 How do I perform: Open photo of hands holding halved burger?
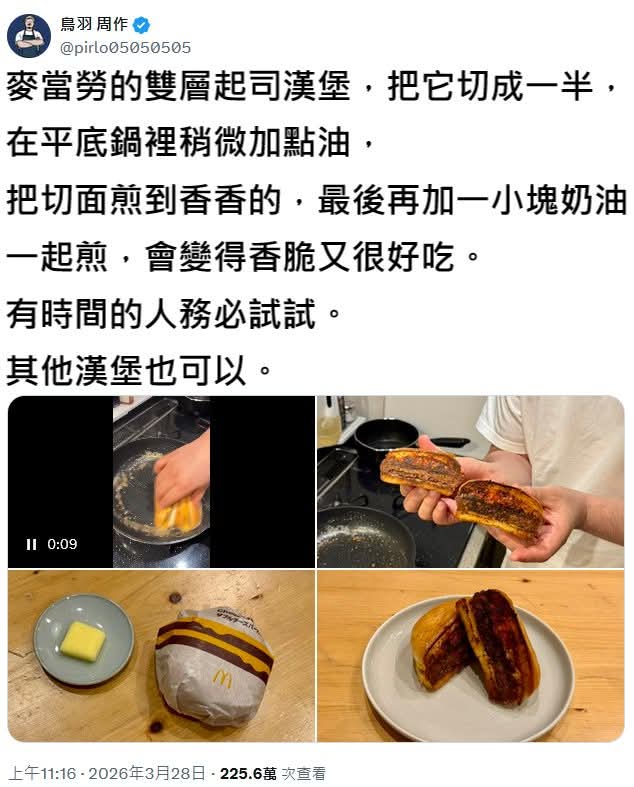click(x=470, y=481)
